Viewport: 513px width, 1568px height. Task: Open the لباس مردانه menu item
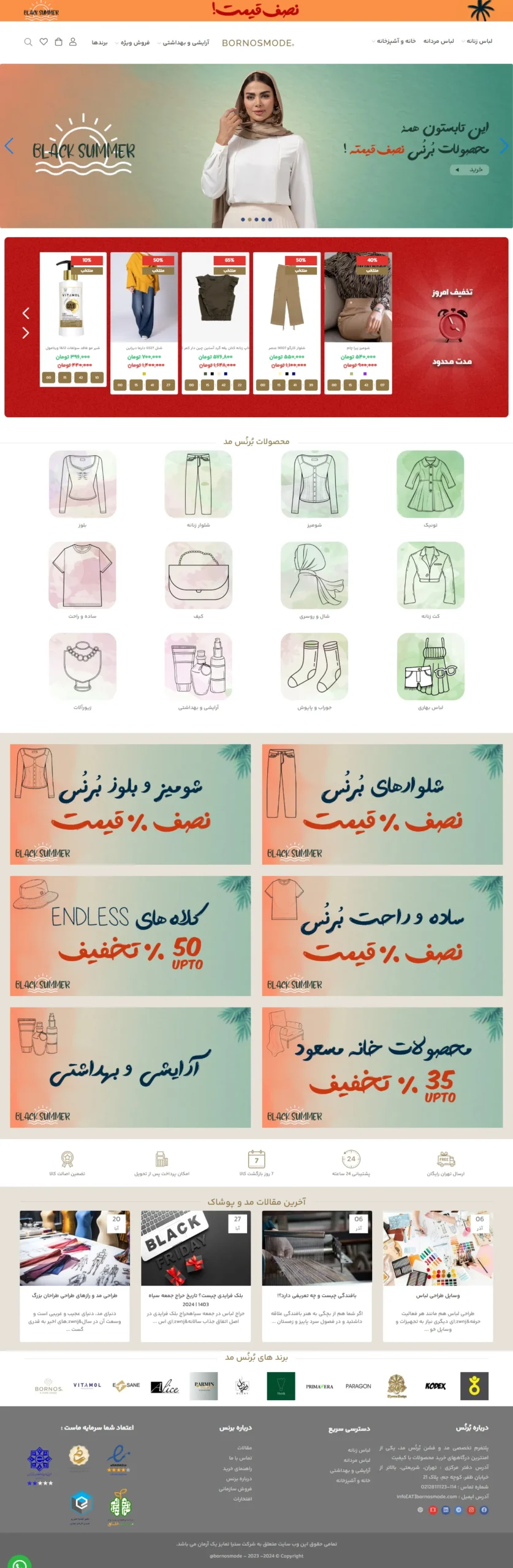(x=438, y=41)
